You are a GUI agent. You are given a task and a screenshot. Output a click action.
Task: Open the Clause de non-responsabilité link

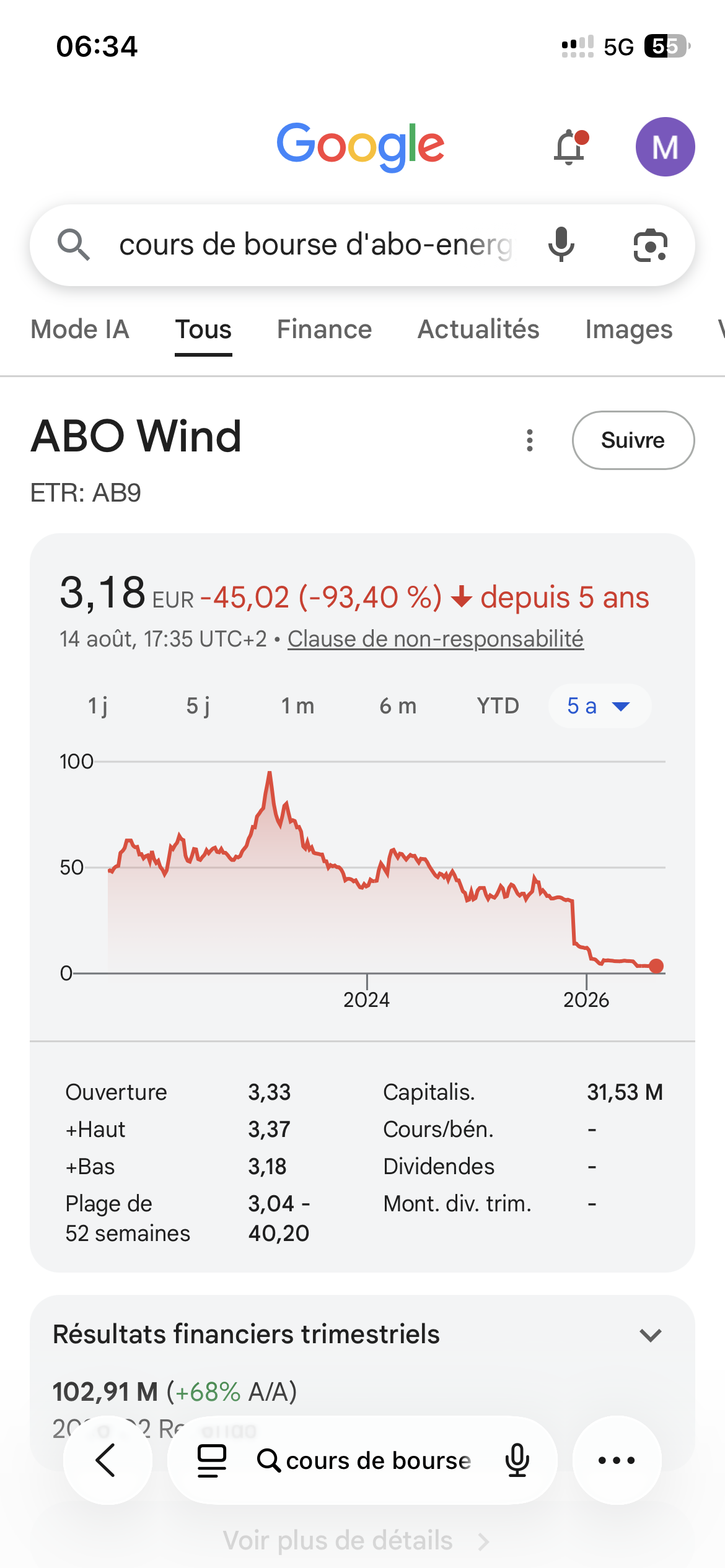pyautogui.click(x=436, y=638)
